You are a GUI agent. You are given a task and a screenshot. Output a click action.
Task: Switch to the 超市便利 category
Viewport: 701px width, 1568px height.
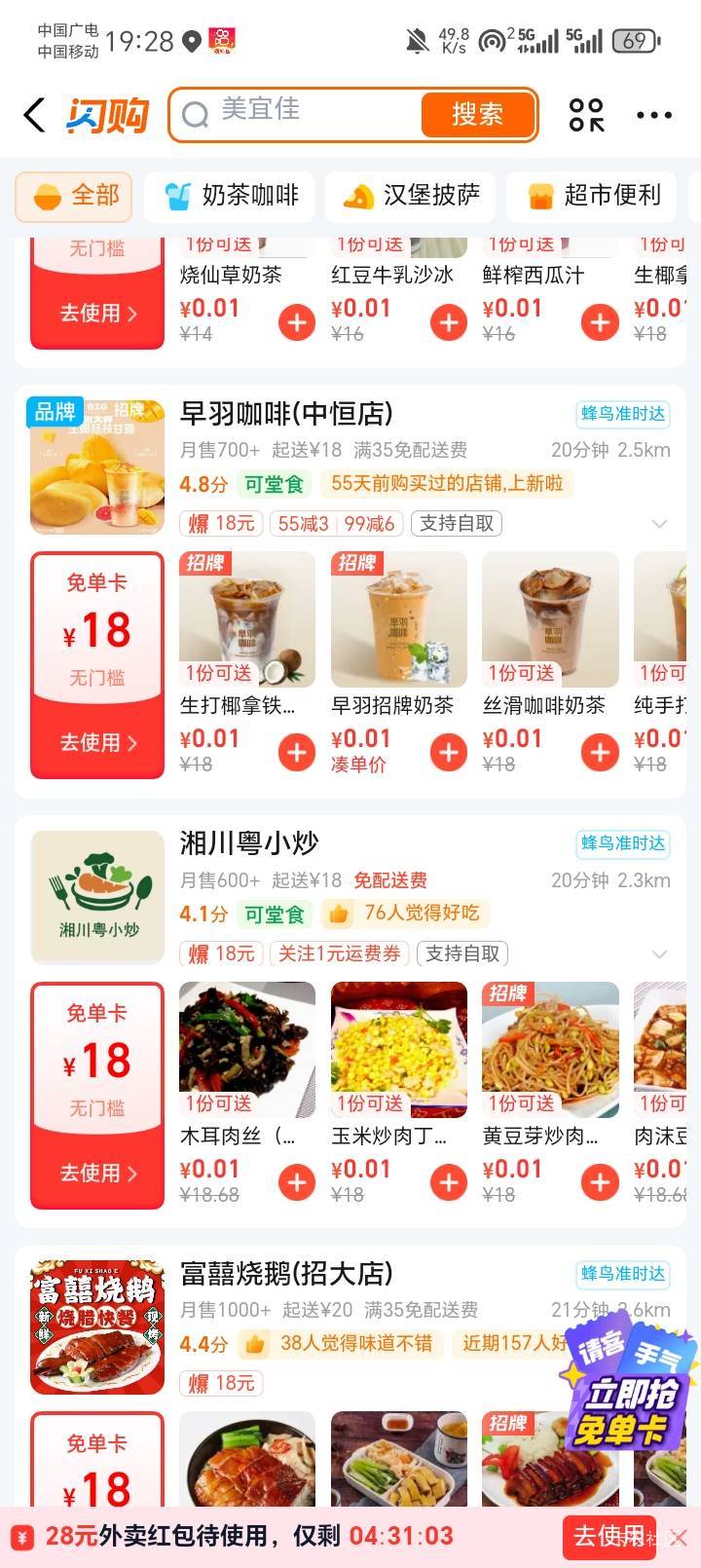tap(594, 196)
